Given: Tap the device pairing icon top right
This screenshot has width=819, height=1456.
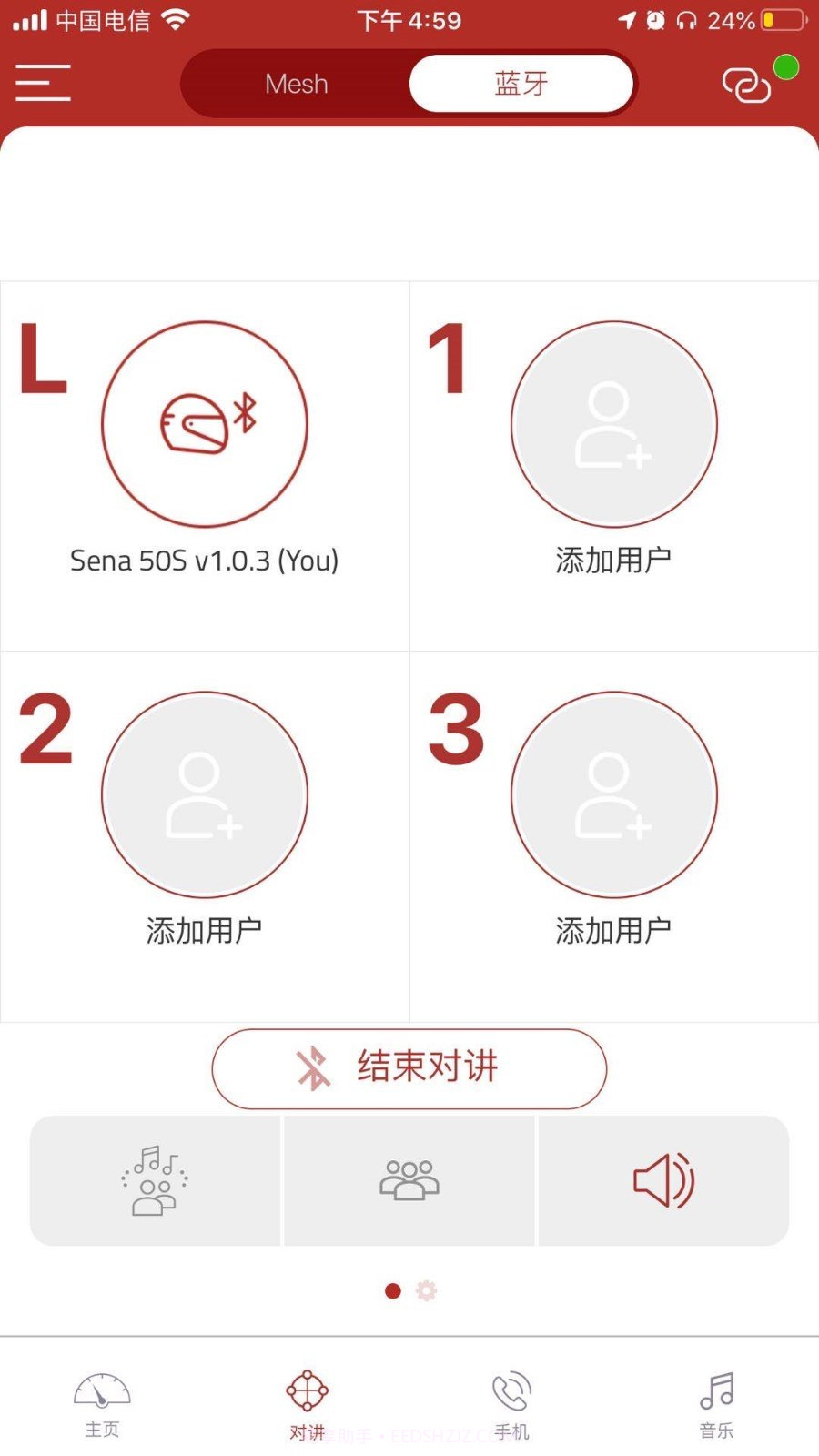Looking at the screenshot, I should tap(746, 86).
